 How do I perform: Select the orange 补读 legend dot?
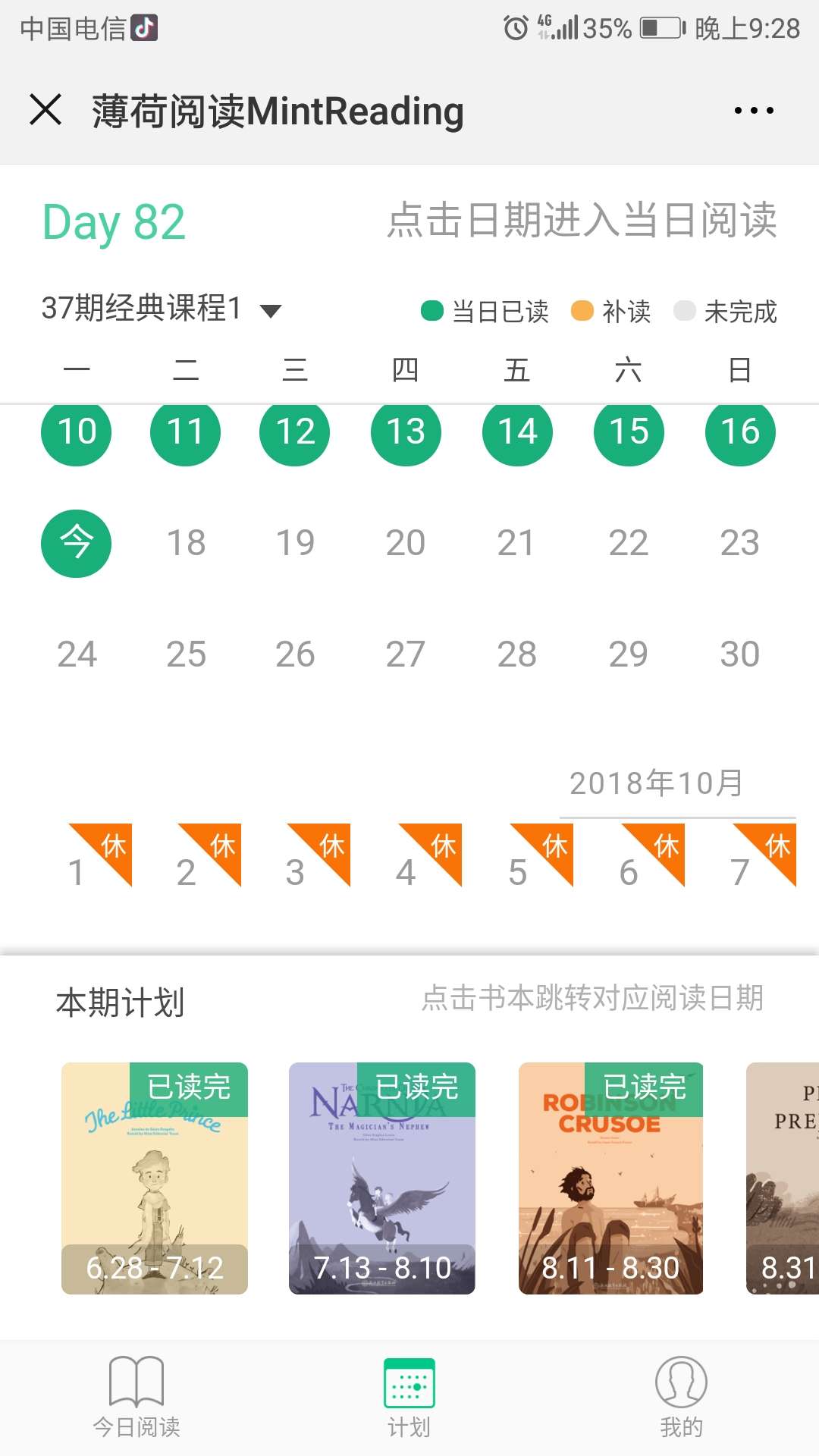[x=582, y=311]
